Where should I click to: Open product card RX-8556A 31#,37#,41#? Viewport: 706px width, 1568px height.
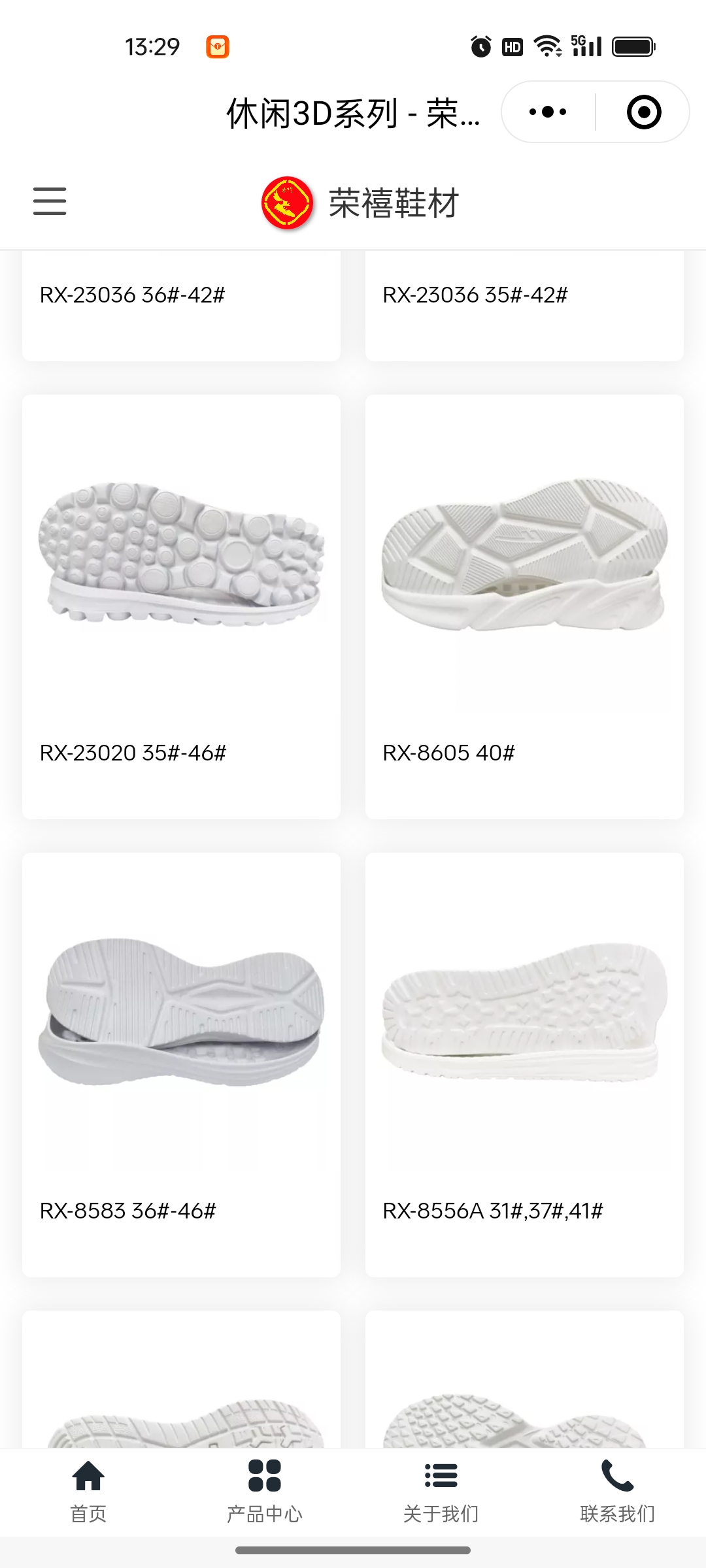[x=524, y=1045]
